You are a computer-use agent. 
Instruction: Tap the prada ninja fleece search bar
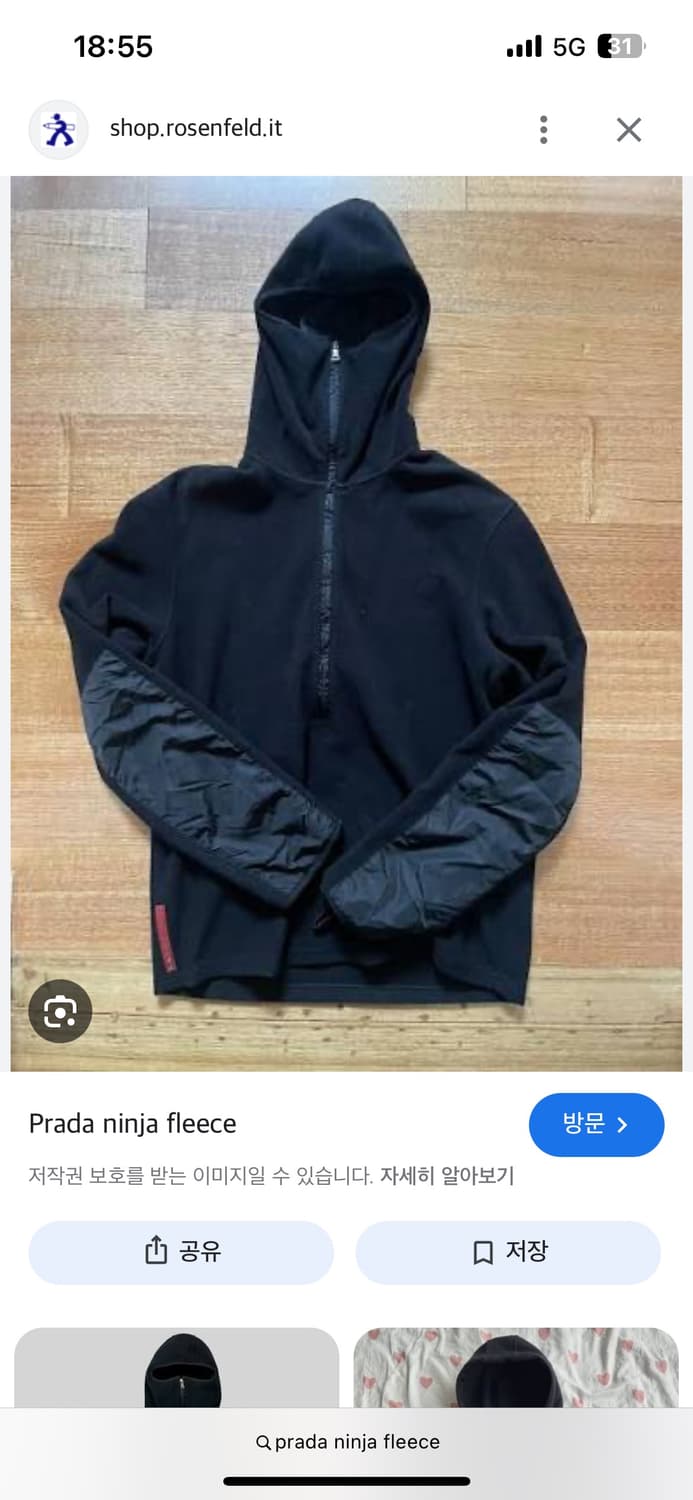347,1442
